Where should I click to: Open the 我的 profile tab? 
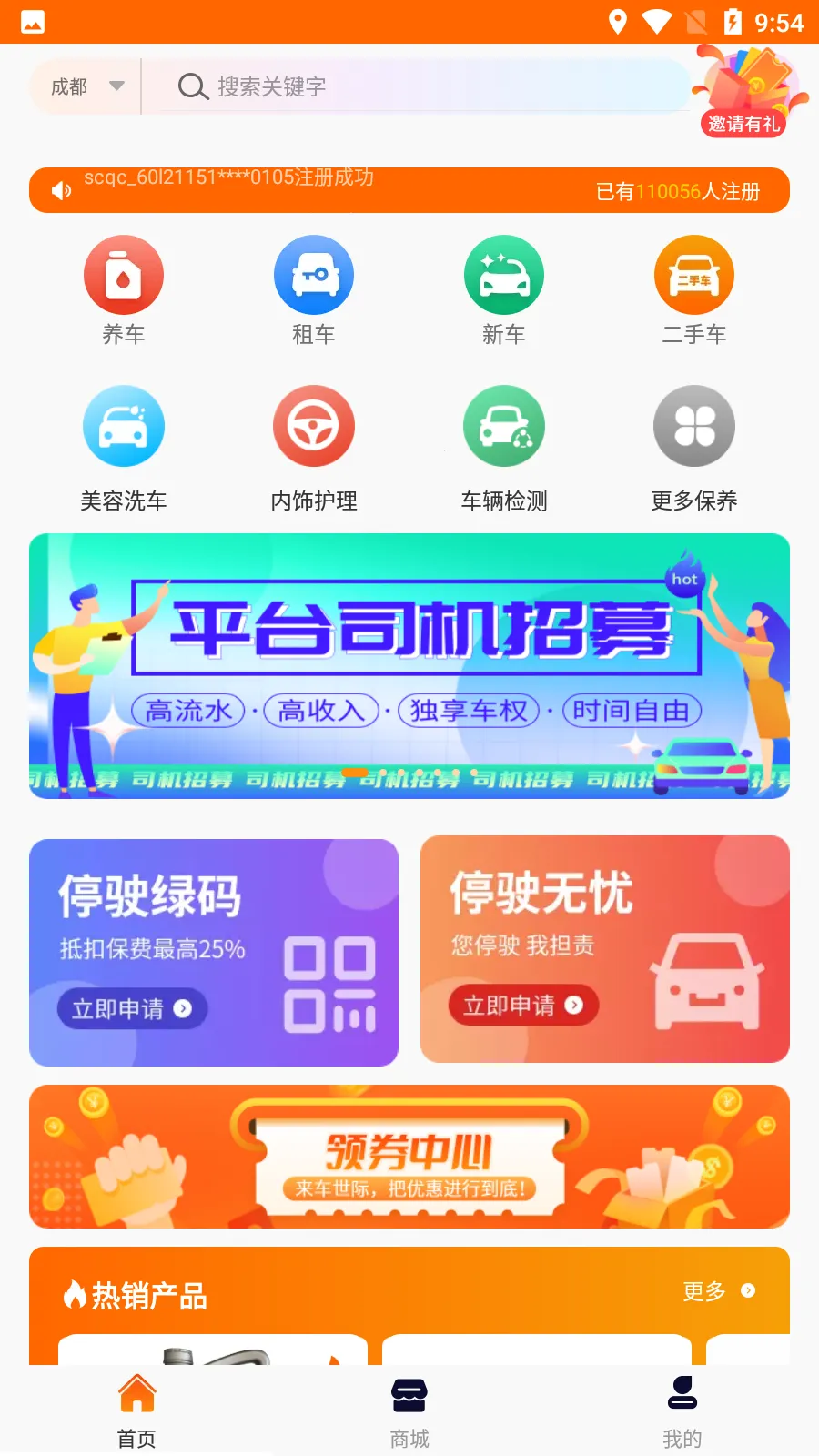[682, 1410]
